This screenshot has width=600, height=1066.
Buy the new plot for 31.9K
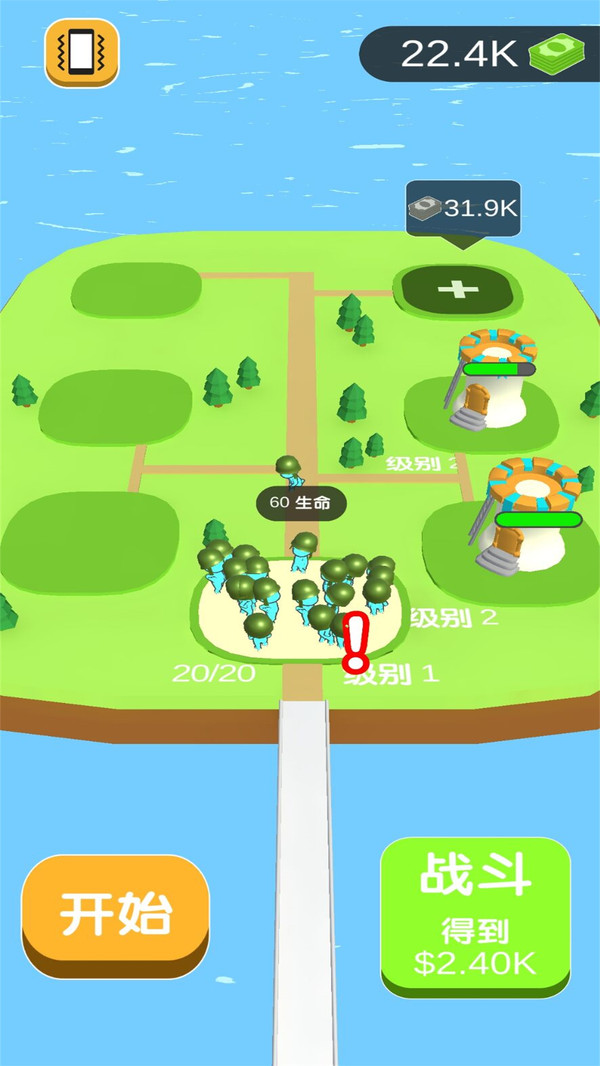pos(459,290)
